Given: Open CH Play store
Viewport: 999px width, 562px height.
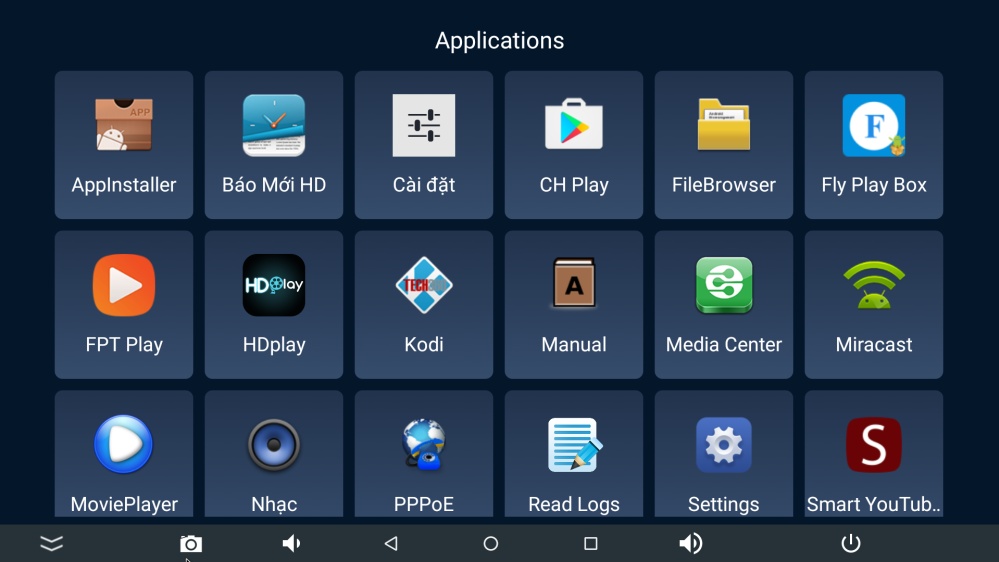Looking at the screenshot, I should 574,145.
